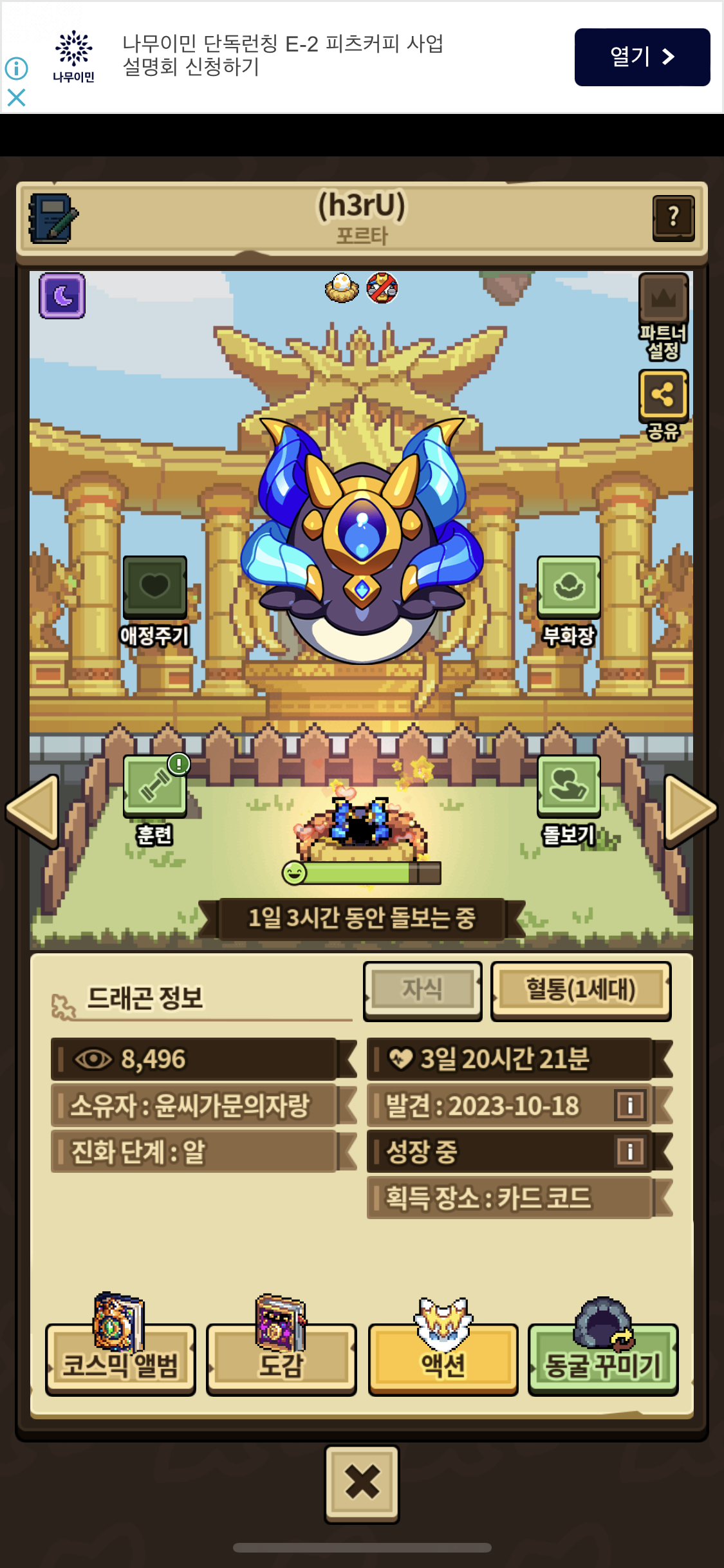
Task: Open the question mark help
Action: click(x=673, y=218)
